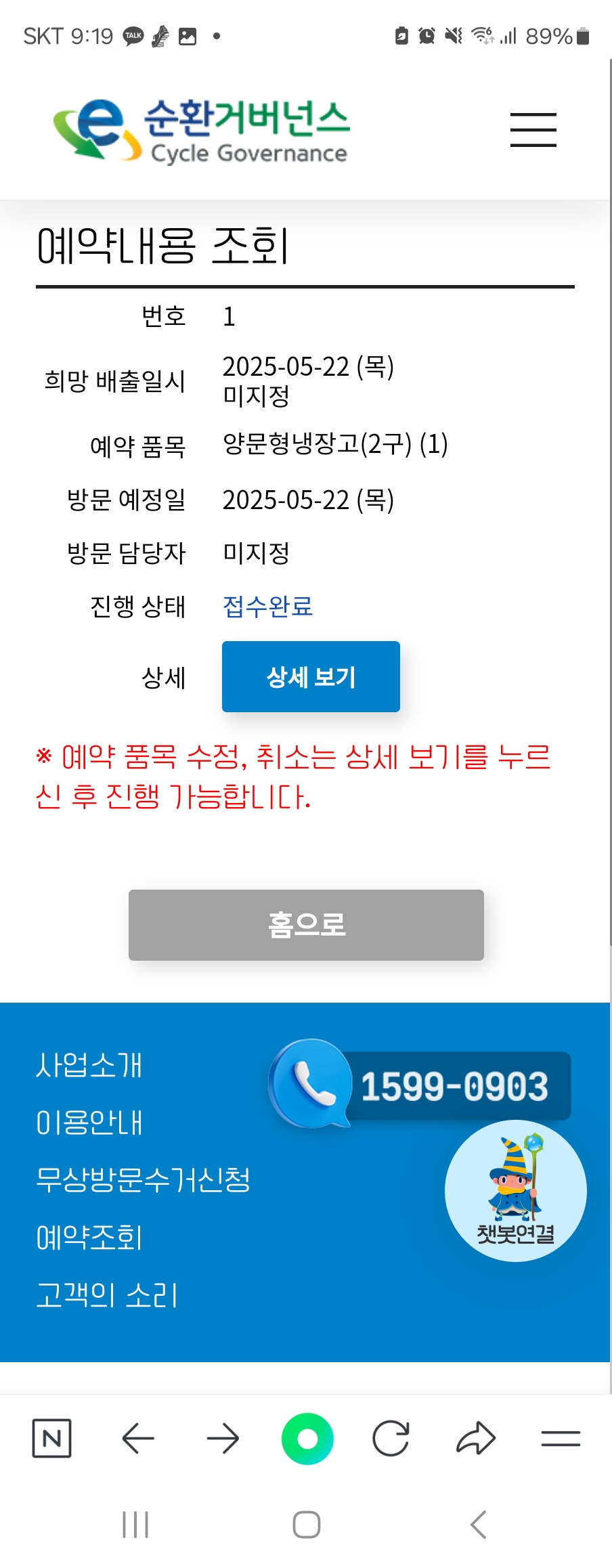Viewport: 612px width, 1568px height.
Task: Tap the system back button
Action: click(x=478, y=1525)
